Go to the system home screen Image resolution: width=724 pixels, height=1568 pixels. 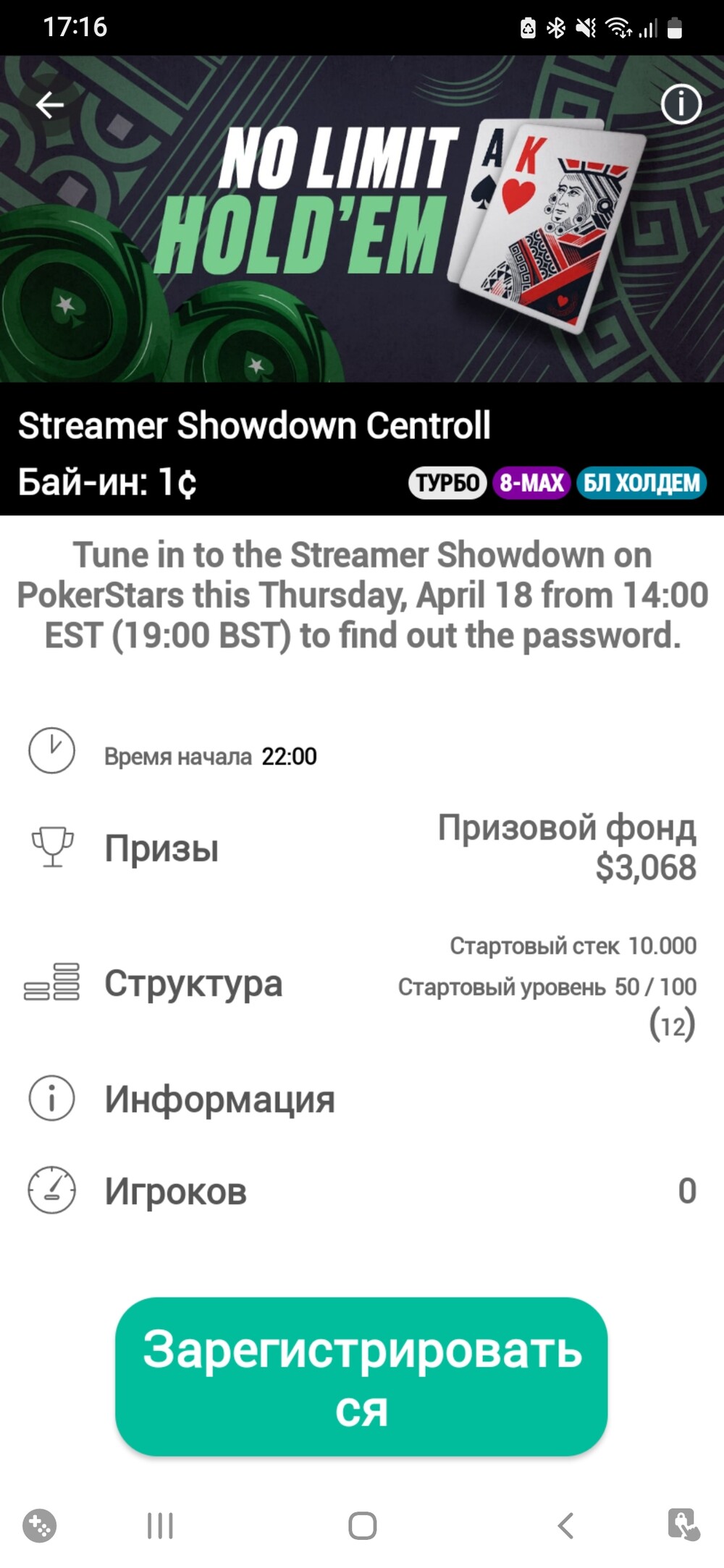point(362,1526)
